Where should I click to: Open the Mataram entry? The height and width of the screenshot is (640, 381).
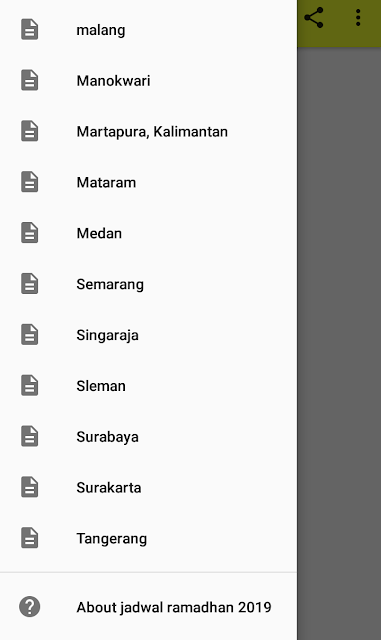[148, 182]
